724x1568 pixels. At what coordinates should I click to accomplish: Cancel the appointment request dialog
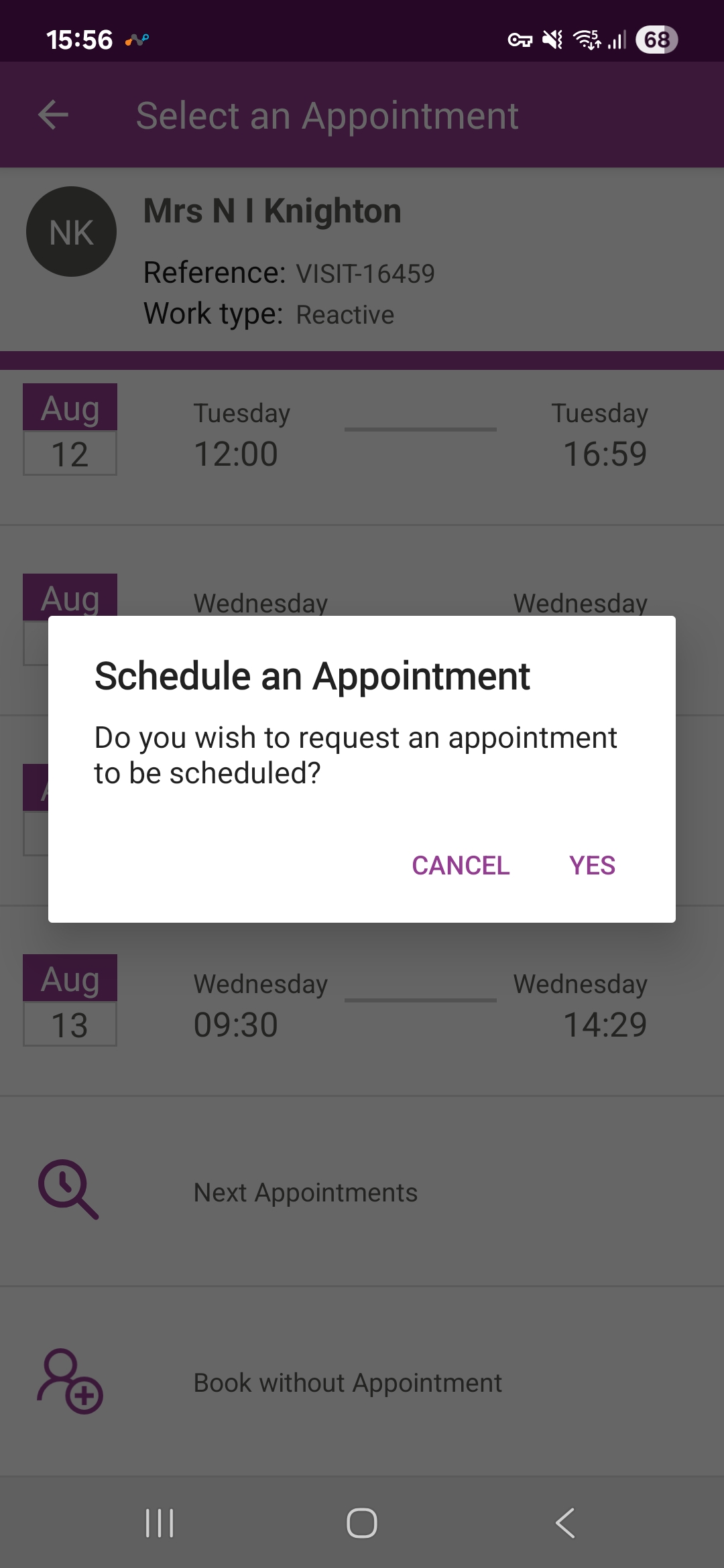pyautogui.click(x=461, y=865)
